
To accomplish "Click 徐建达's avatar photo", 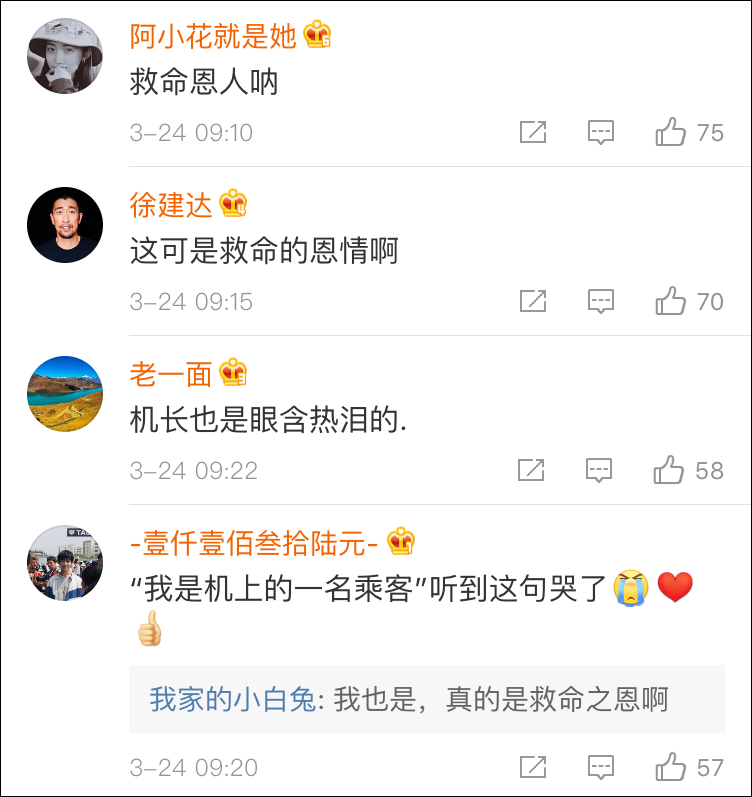I will (x=65, y=225).
